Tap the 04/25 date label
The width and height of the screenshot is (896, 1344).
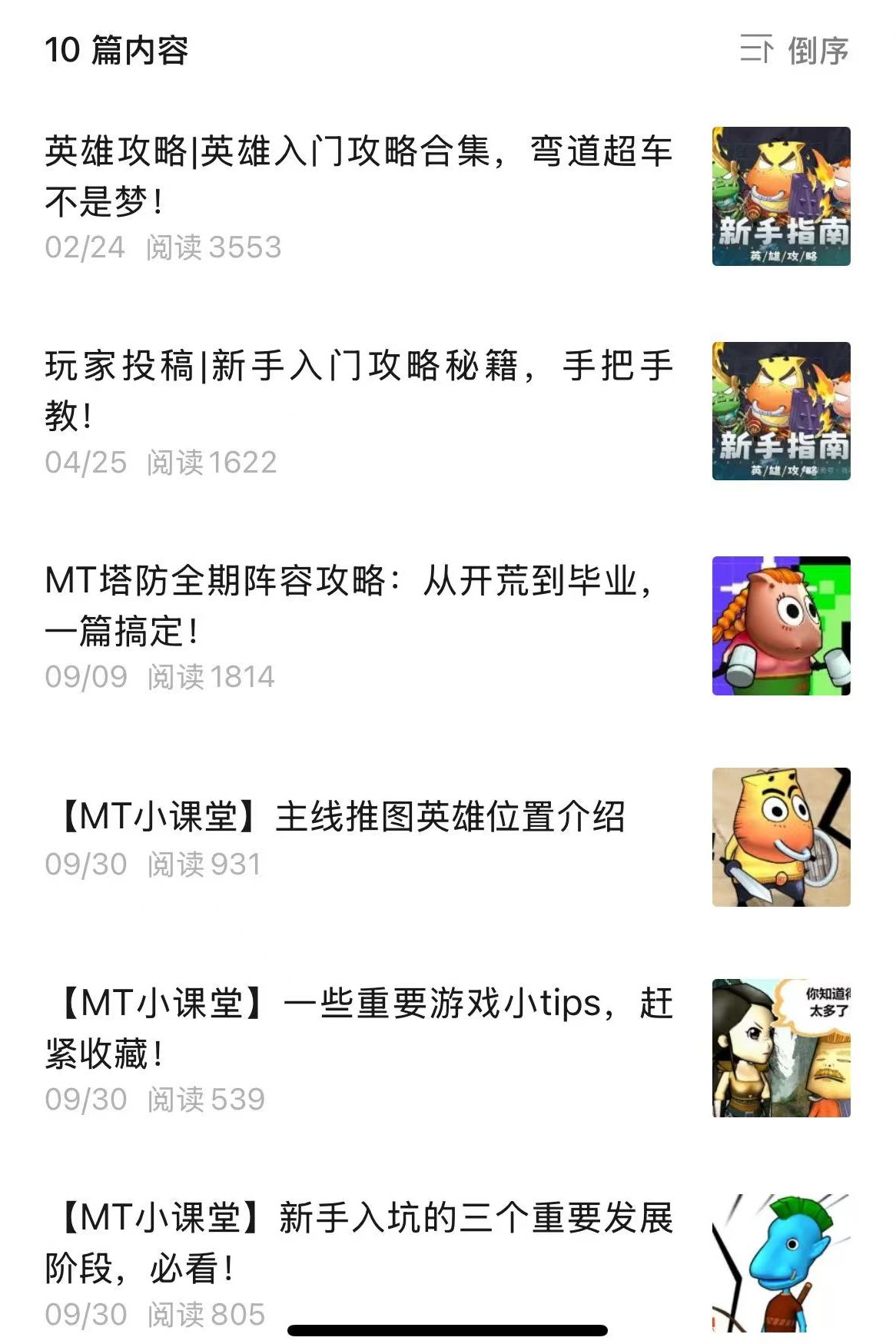[x=85, y=462]
